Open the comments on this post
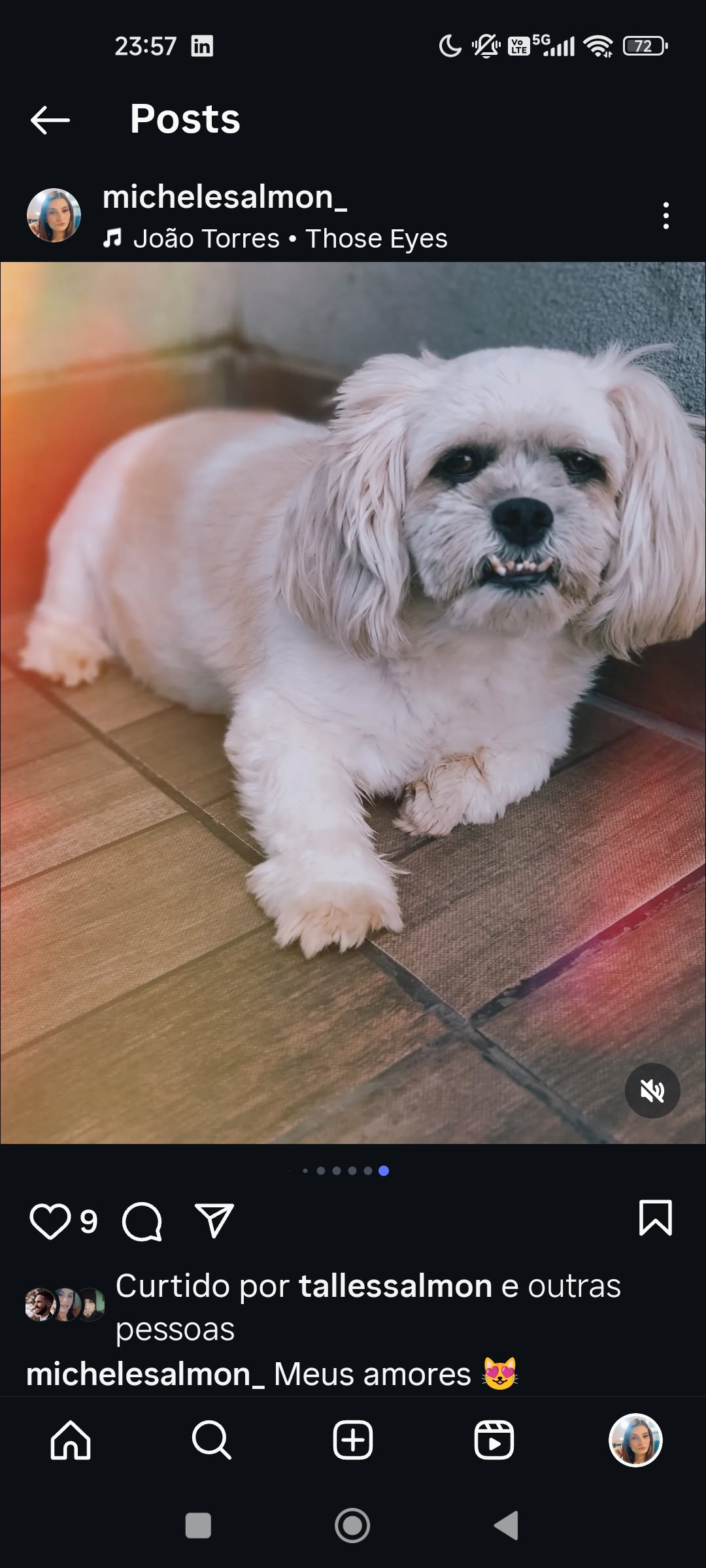 142,1221
